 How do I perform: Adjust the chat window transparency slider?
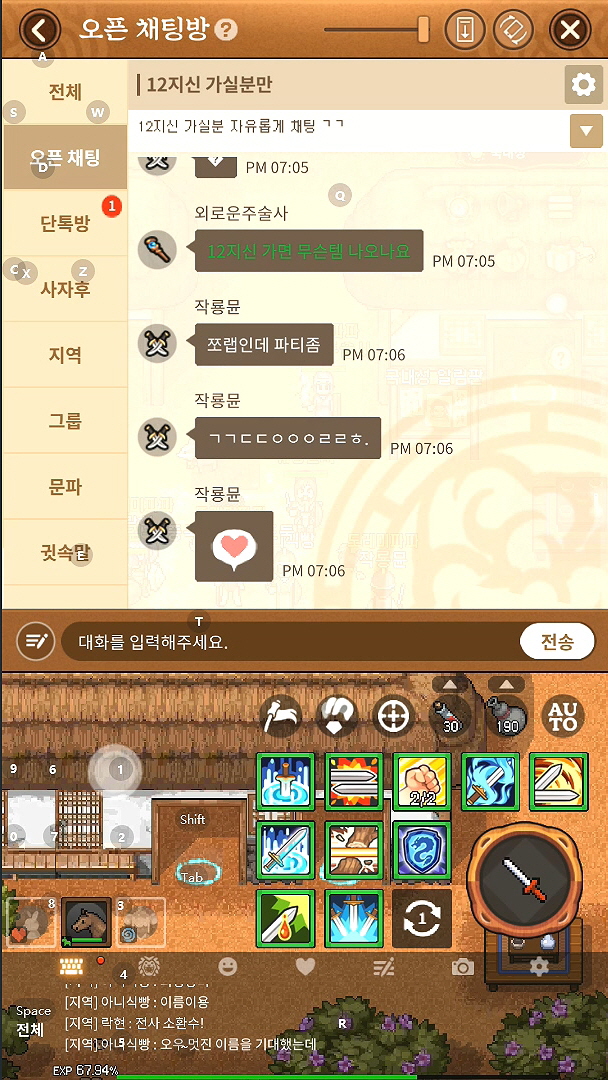coord(423,29)
